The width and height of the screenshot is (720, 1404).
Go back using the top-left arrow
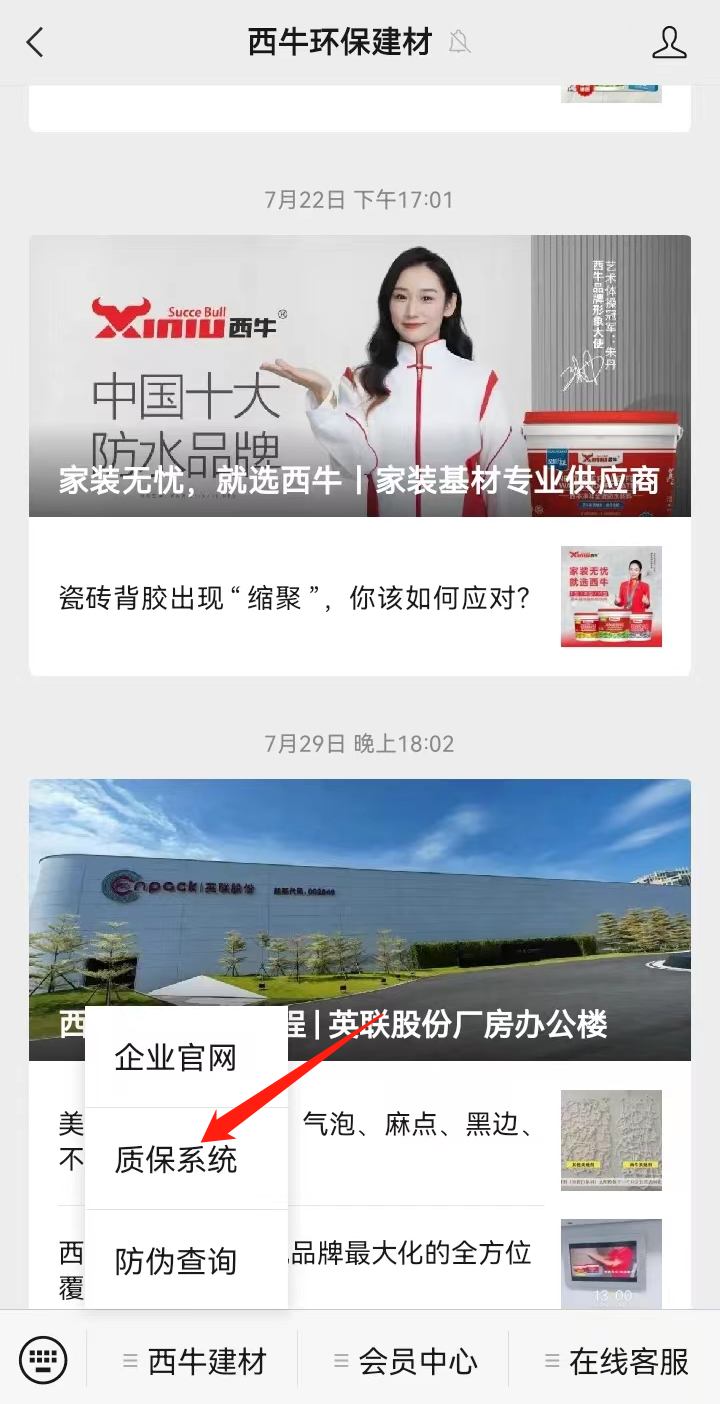[35, 42]
